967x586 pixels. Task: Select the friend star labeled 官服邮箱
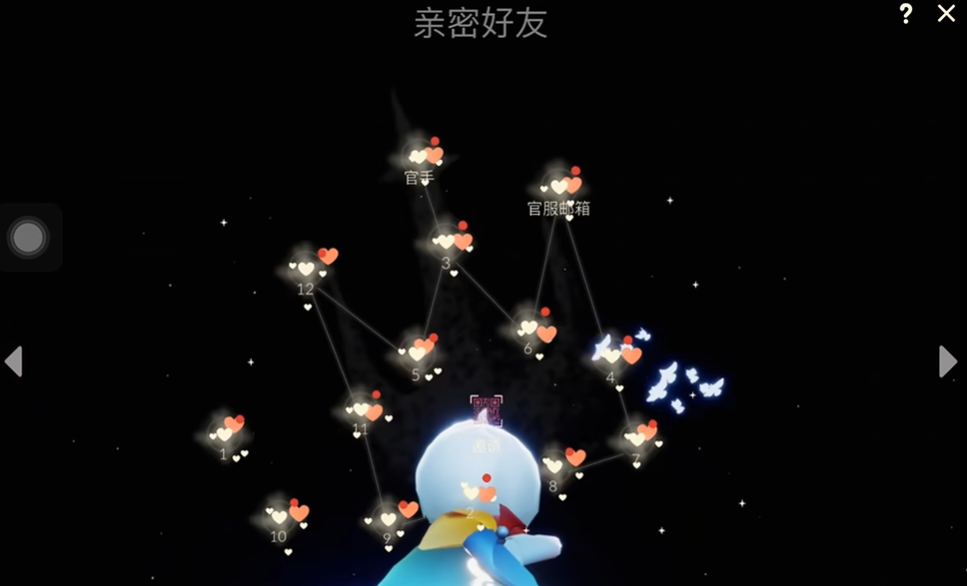click(x=560, y=187)
